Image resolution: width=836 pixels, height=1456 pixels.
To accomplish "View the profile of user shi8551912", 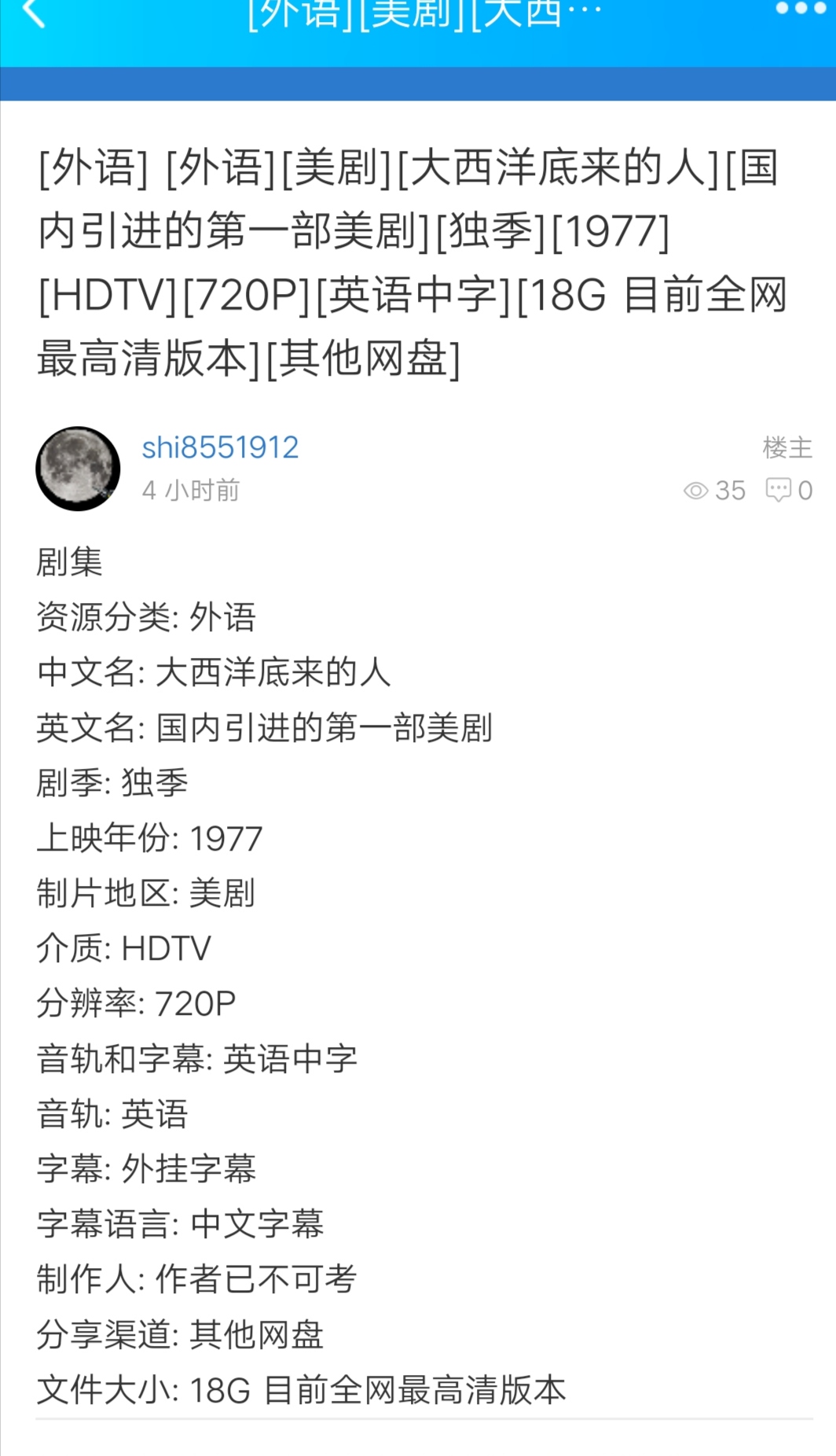I will [220, 447].
